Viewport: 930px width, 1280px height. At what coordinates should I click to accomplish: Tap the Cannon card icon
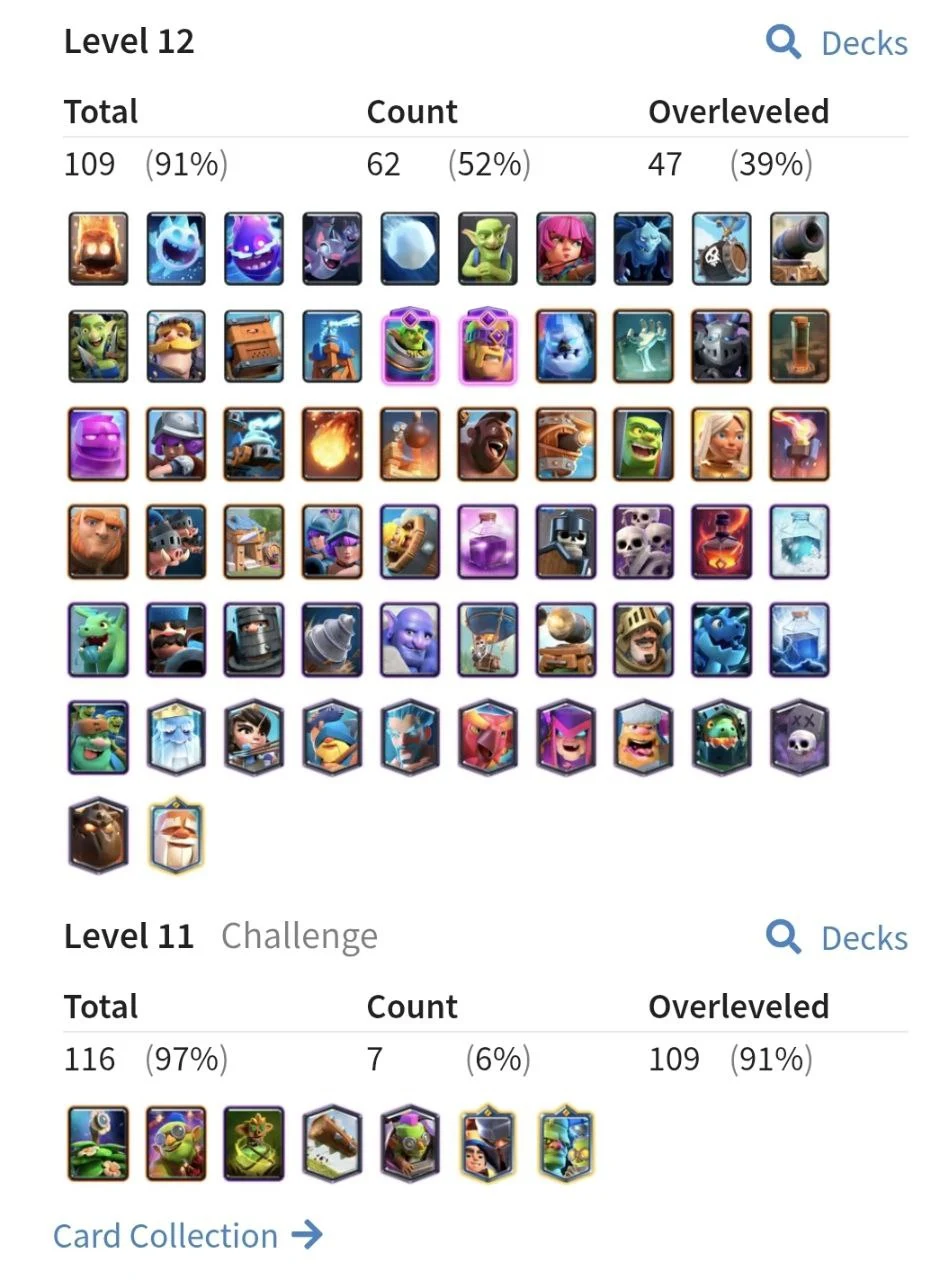[799, 249]
